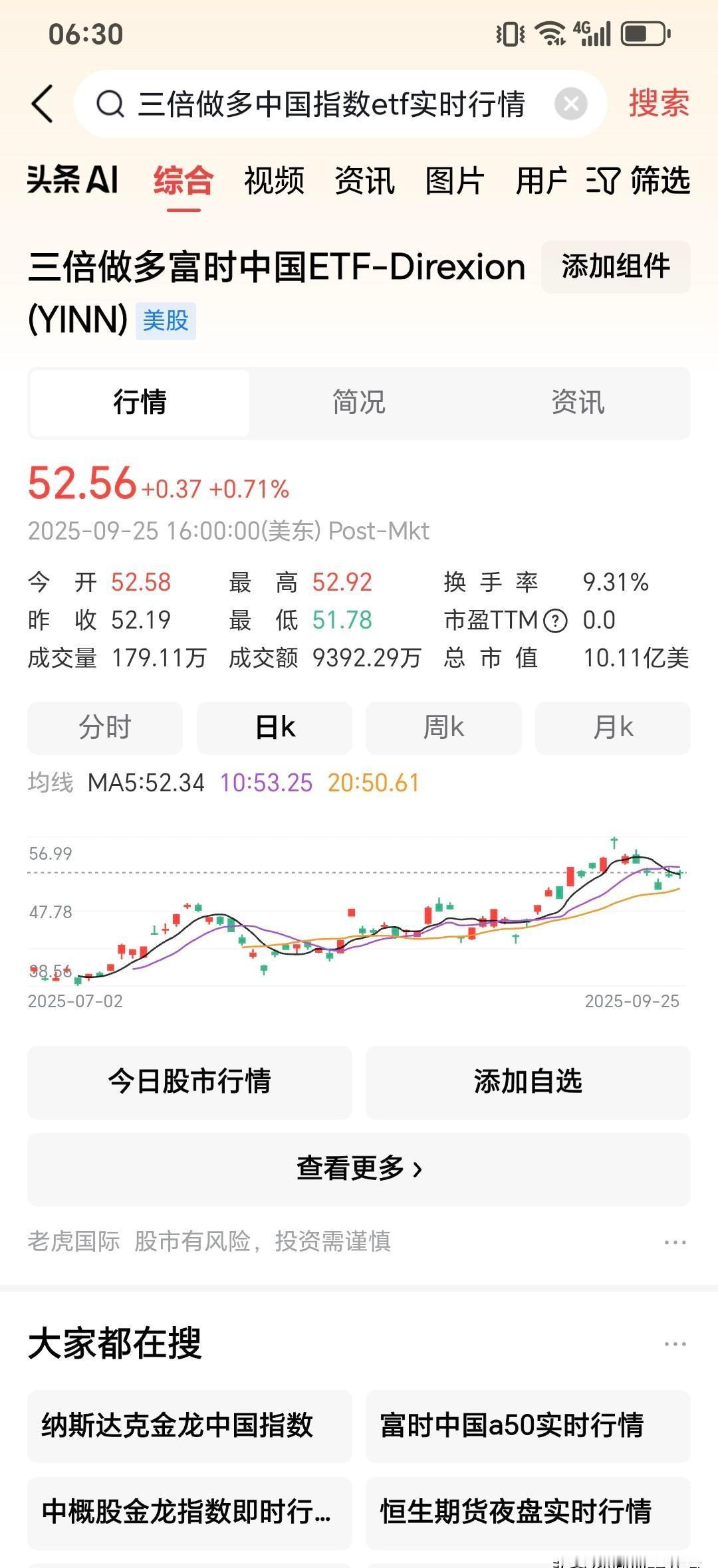
Task: Add YINN via 添加自选
Action: click(x=528, y=1082)
